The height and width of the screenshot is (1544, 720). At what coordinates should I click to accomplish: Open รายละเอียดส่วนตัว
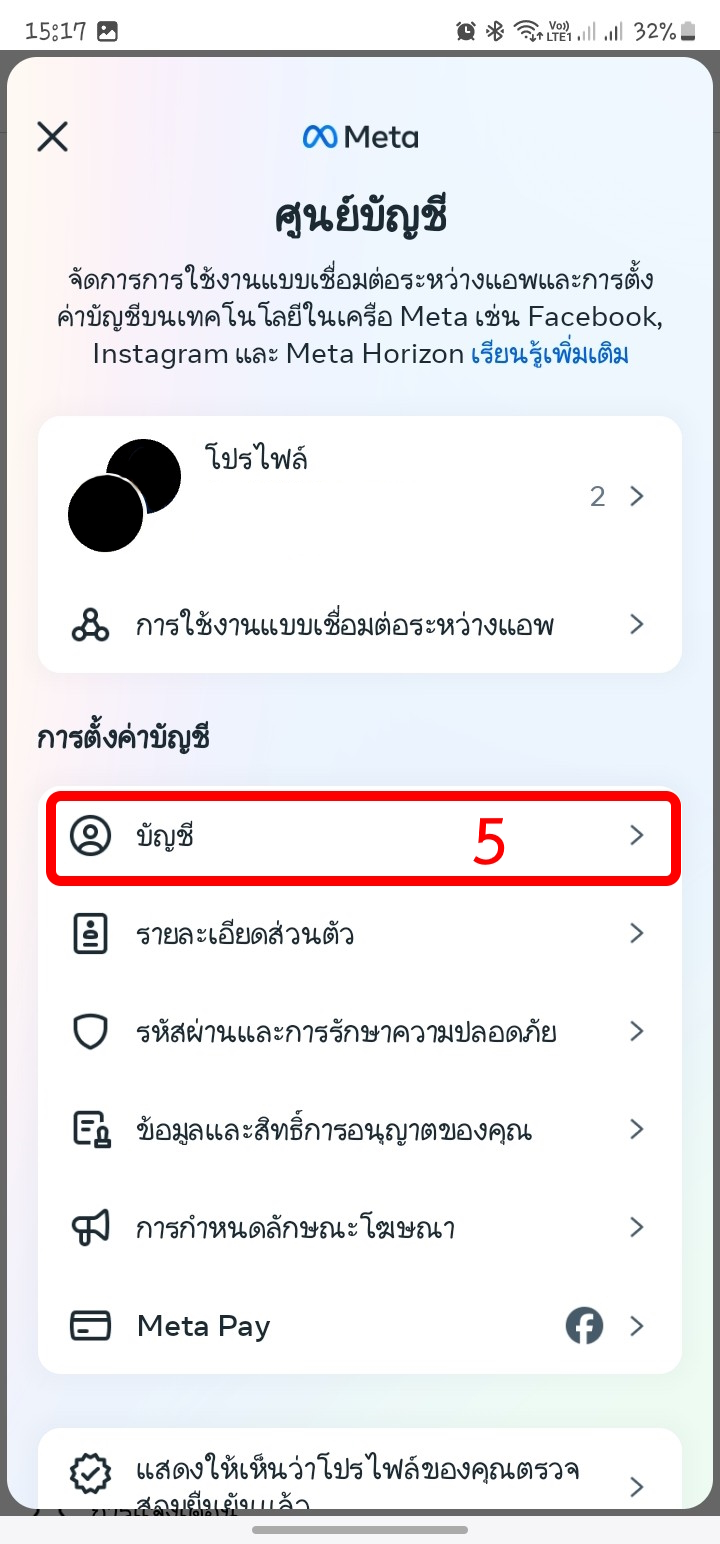(360, 934)
